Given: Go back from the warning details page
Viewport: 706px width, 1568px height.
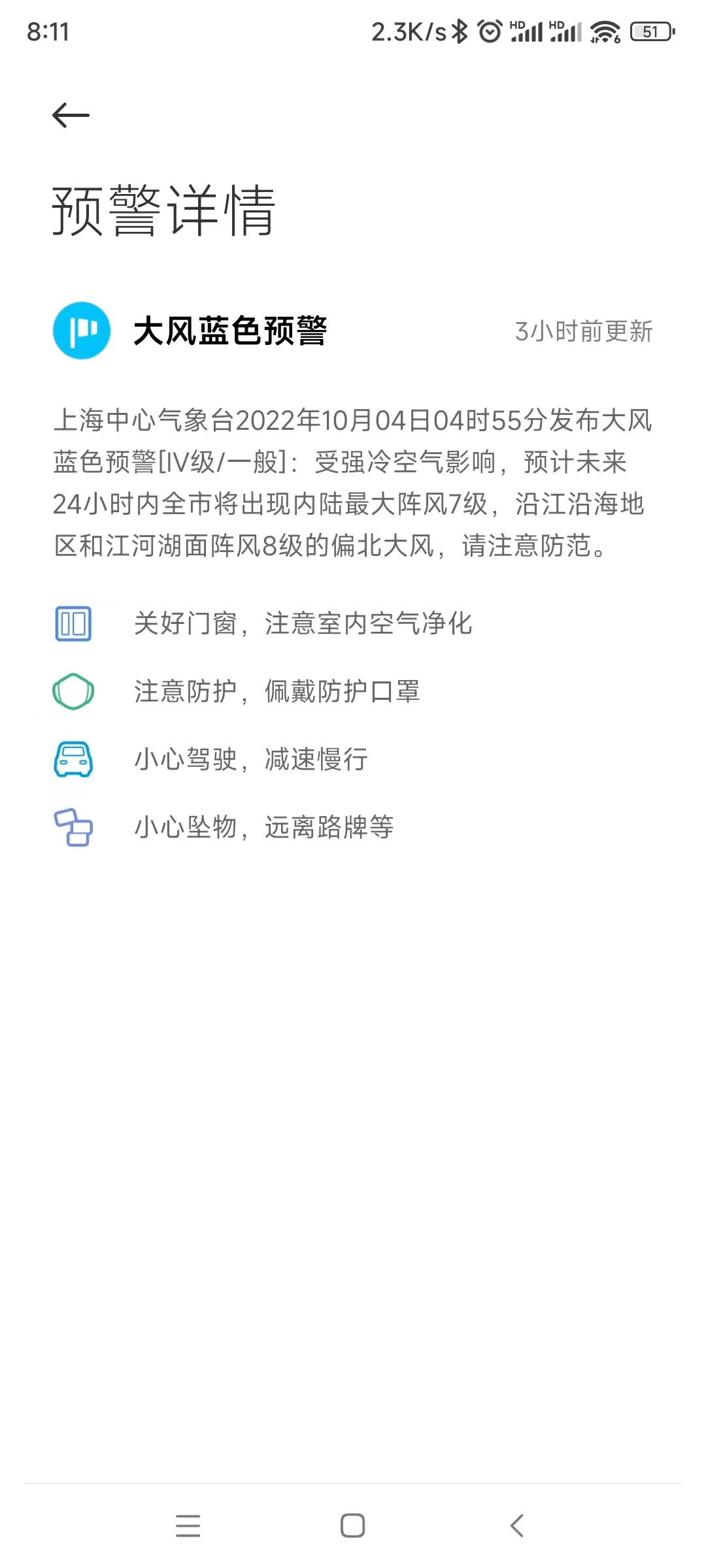Looking at the screenshot, I should tap(71, 116).
